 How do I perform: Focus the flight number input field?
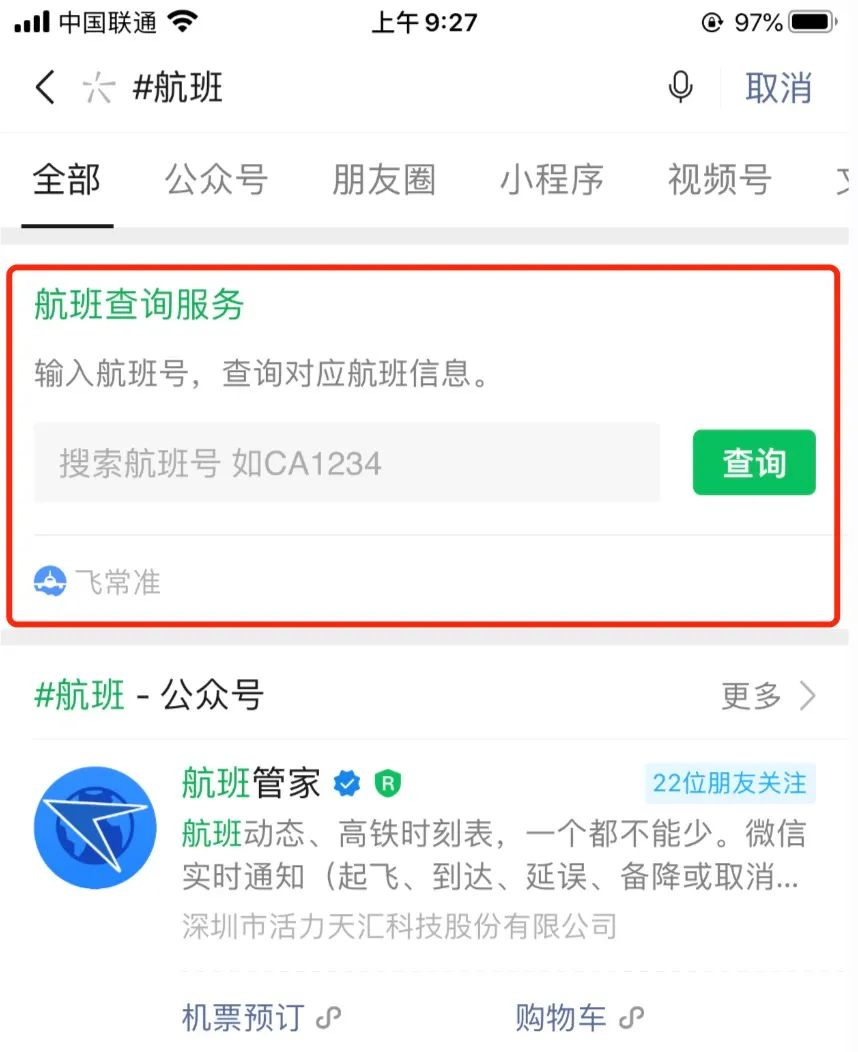[x=346, y=463]
